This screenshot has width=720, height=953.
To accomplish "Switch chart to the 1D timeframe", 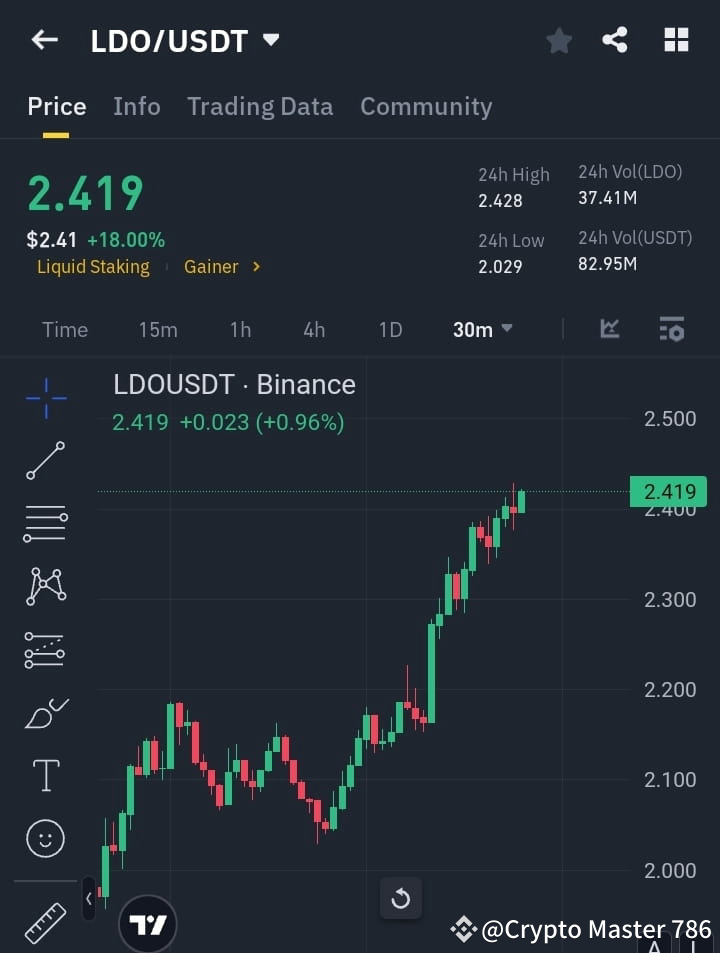I will [x=390, y=329].
